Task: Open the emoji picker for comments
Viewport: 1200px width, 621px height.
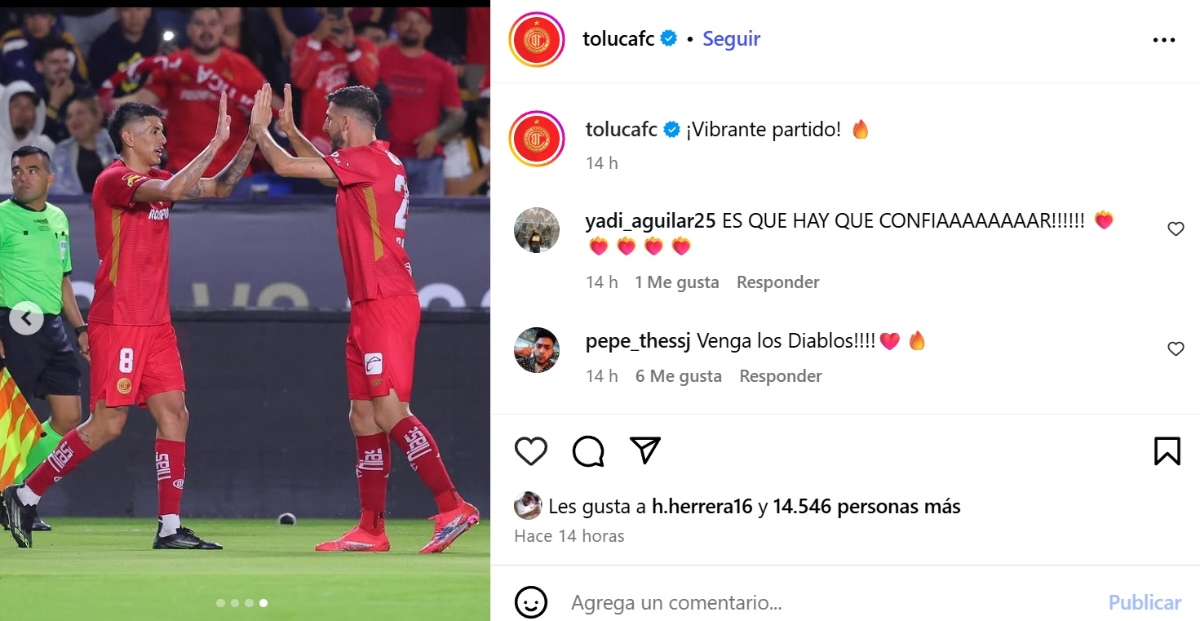Action: click(x=531, y=602)
